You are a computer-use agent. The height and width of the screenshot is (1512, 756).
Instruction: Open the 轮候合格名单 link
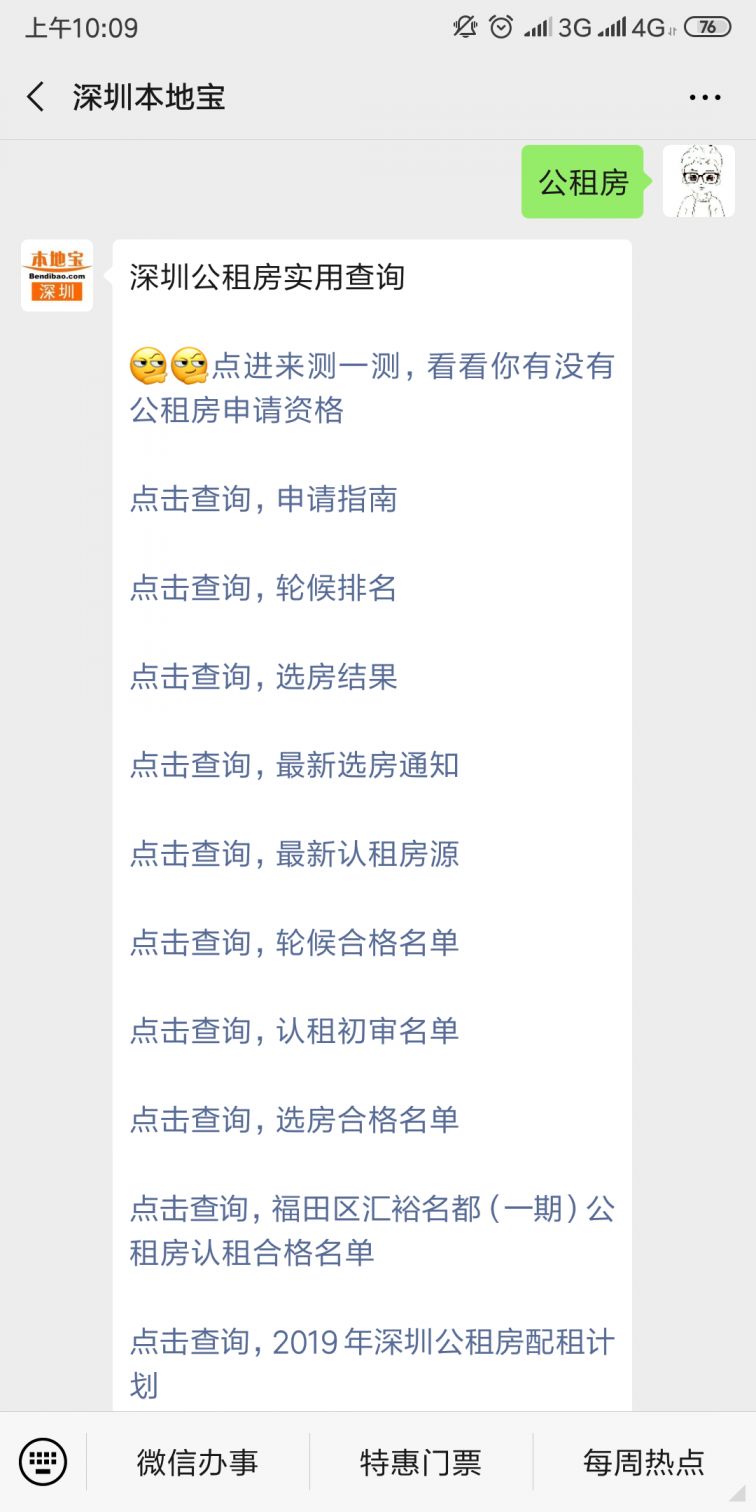[294, 942]
